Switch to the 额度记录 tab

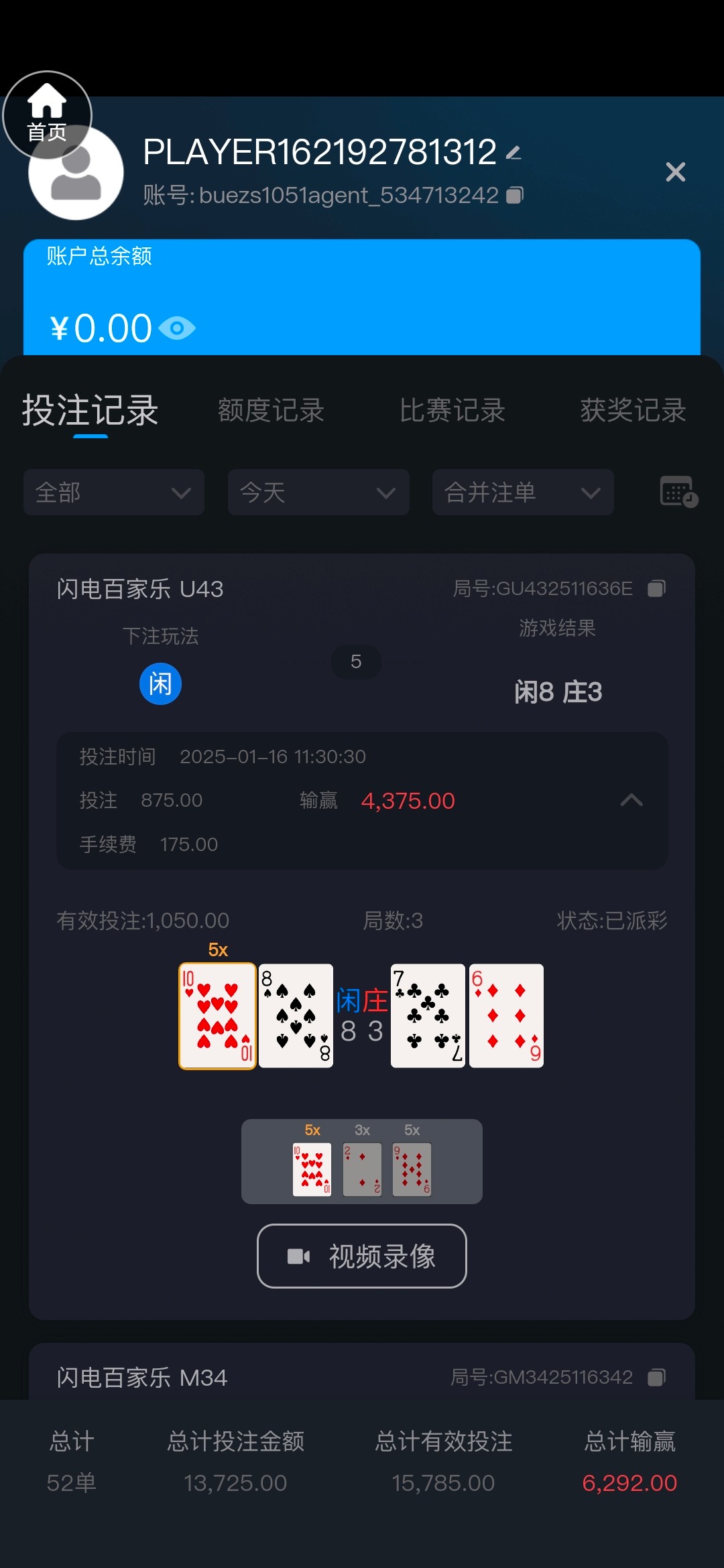[x=271, y=410]
